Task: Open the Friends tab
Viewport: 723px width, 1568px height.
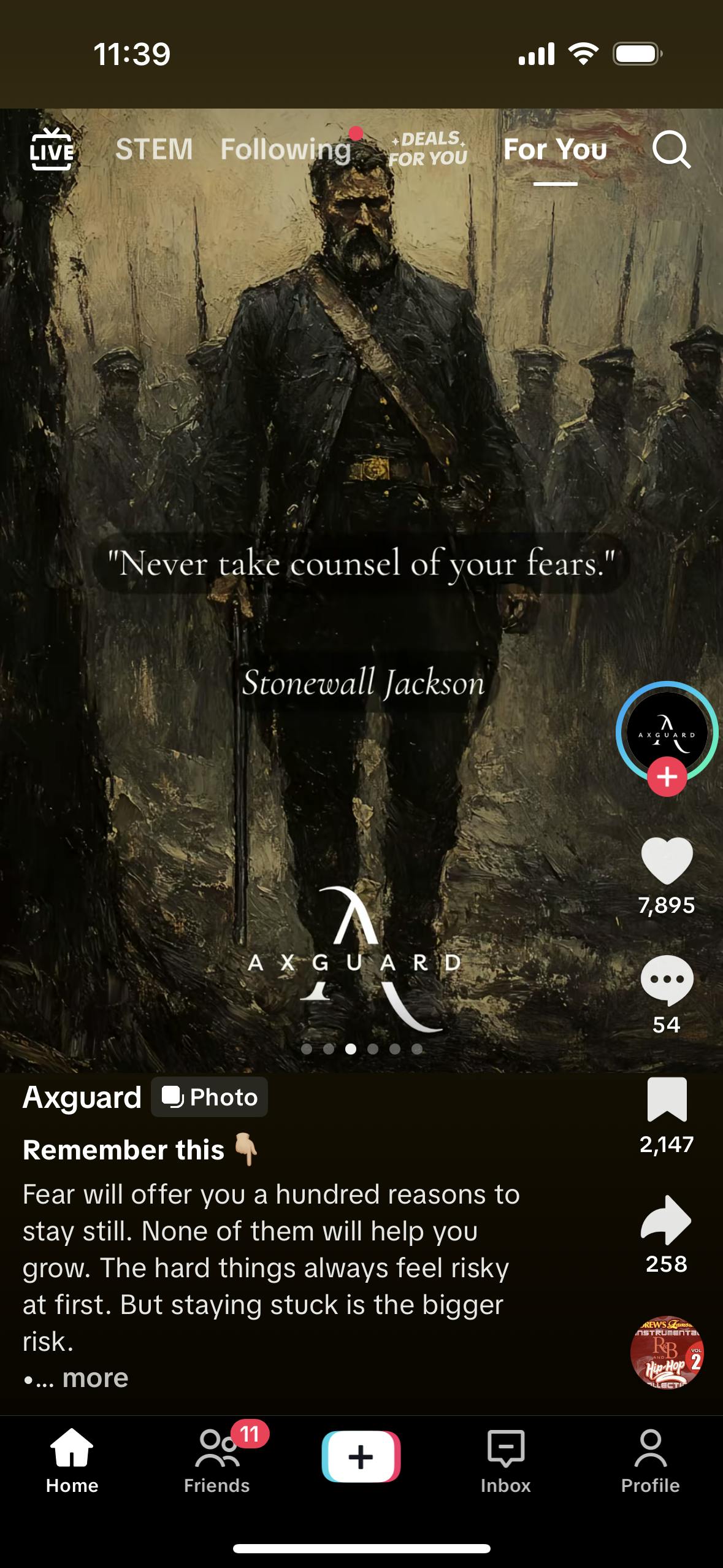Action: (x=217, y=1461)
